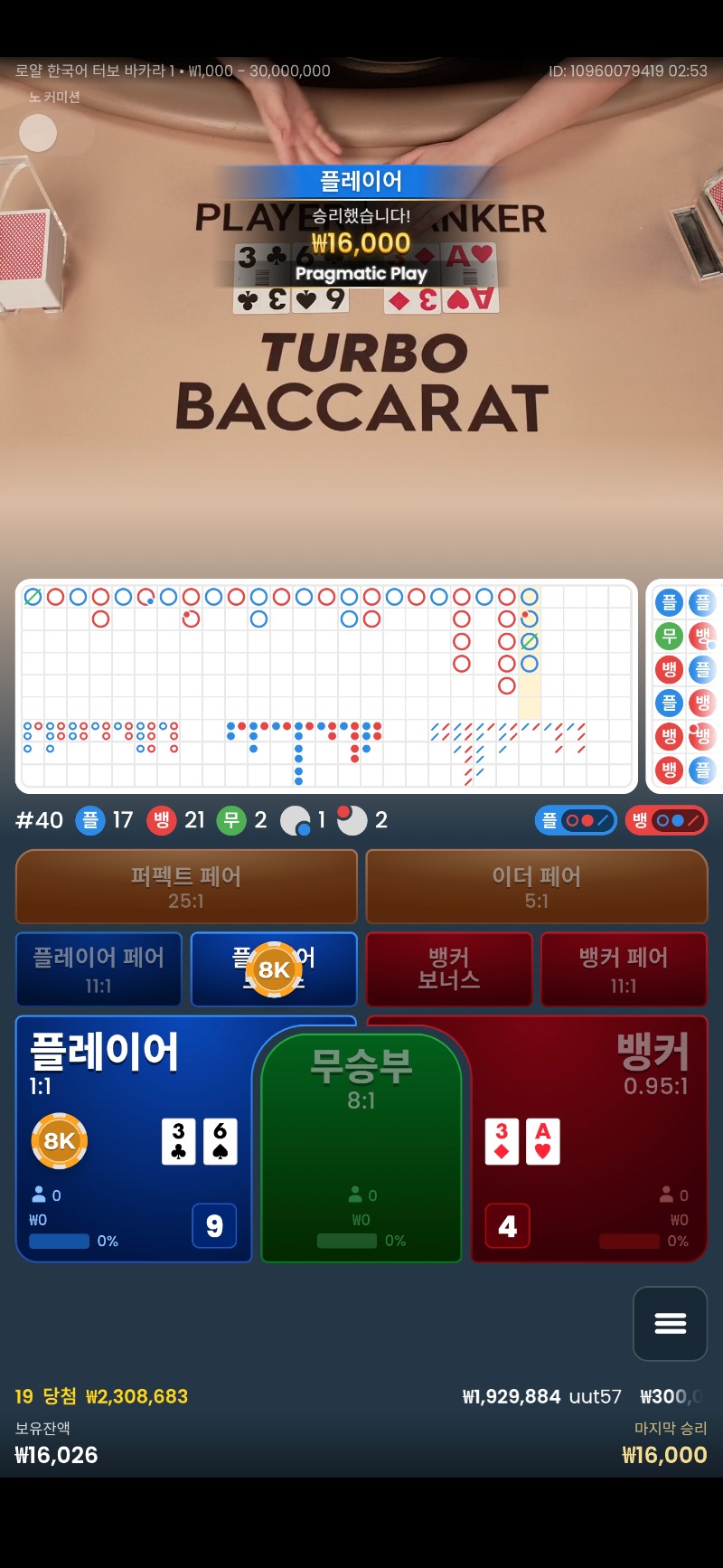Open the hamburger menu
Viewport: 723px width, 1568px height.
click(x=670, y=1324)
